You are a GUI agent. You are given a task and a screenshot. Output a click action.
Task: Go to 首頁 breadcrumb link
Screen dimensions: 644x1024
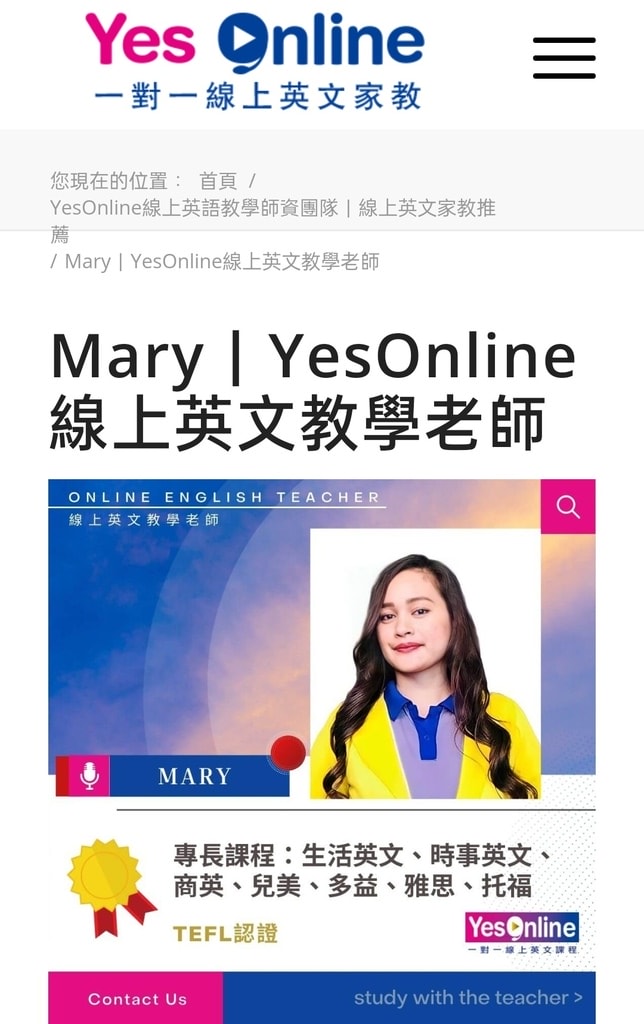pos(217,181)
